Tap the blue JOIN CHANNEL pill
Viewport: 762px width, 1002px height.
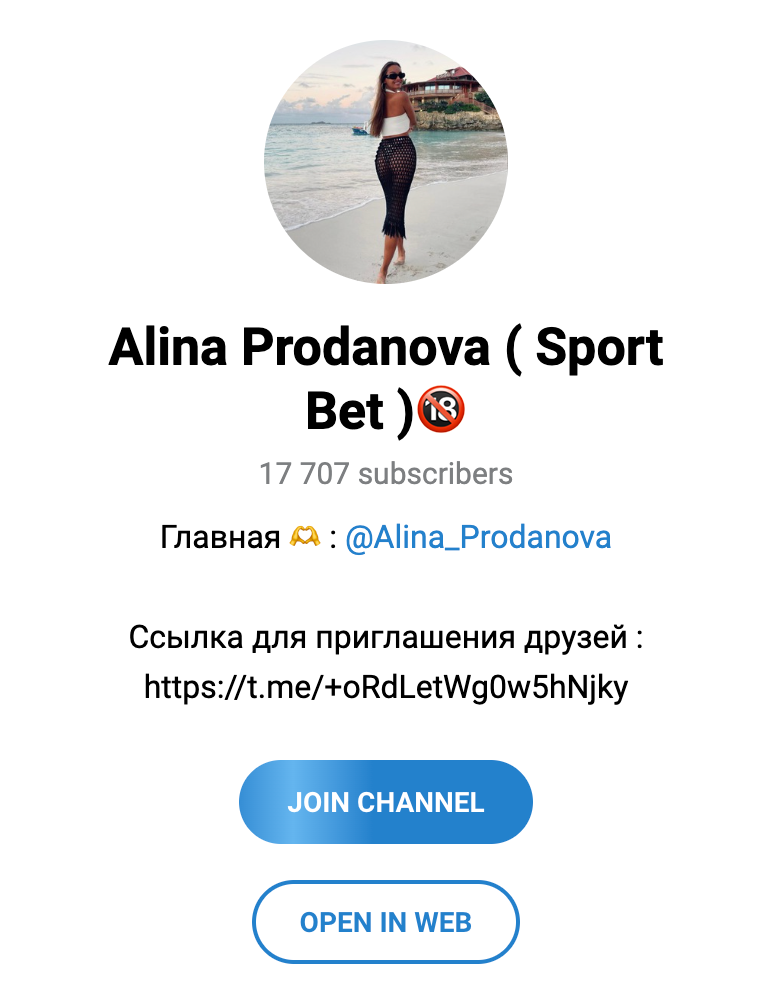385,801
